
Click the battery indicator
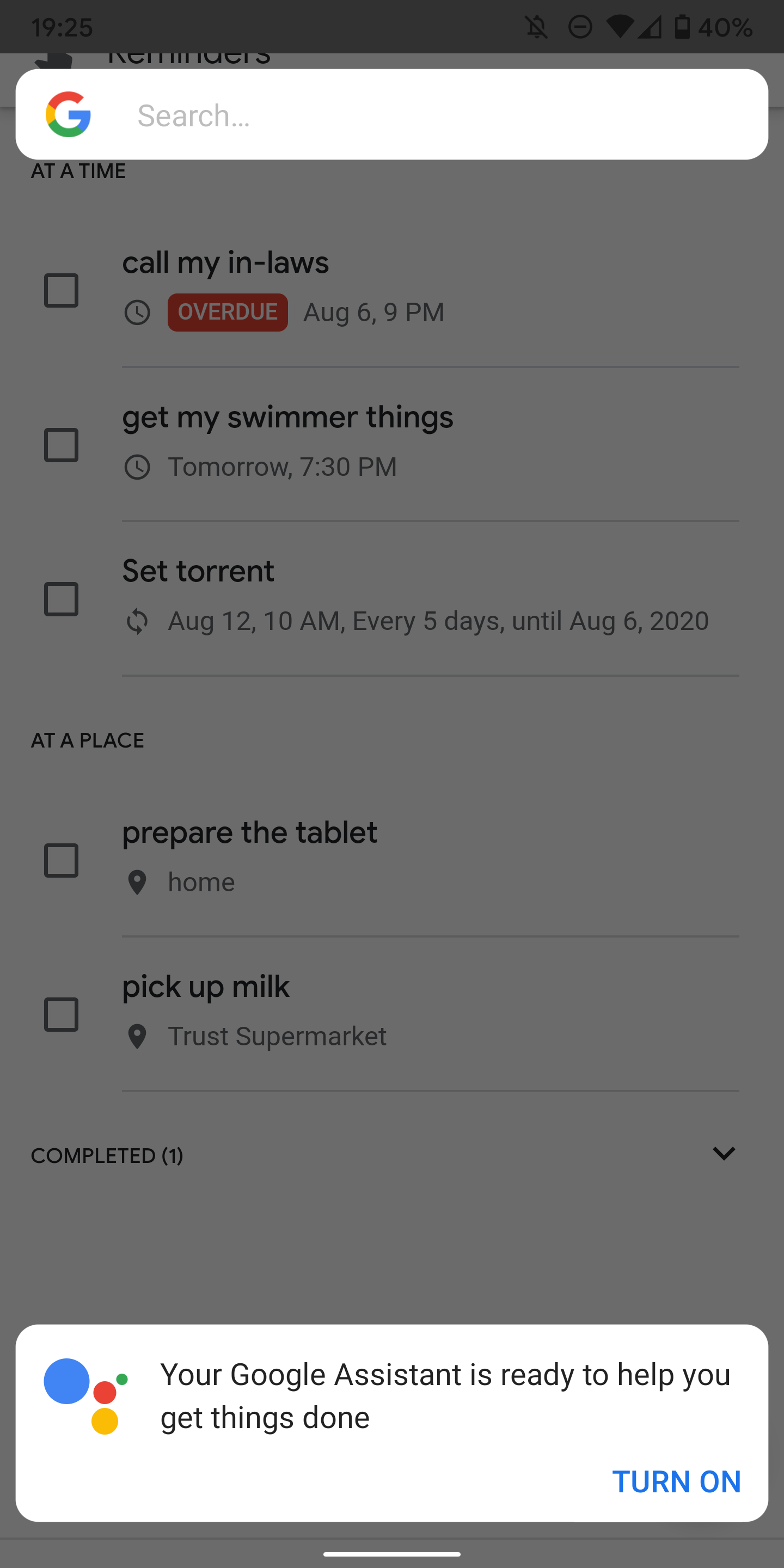[x=683, y=26]
